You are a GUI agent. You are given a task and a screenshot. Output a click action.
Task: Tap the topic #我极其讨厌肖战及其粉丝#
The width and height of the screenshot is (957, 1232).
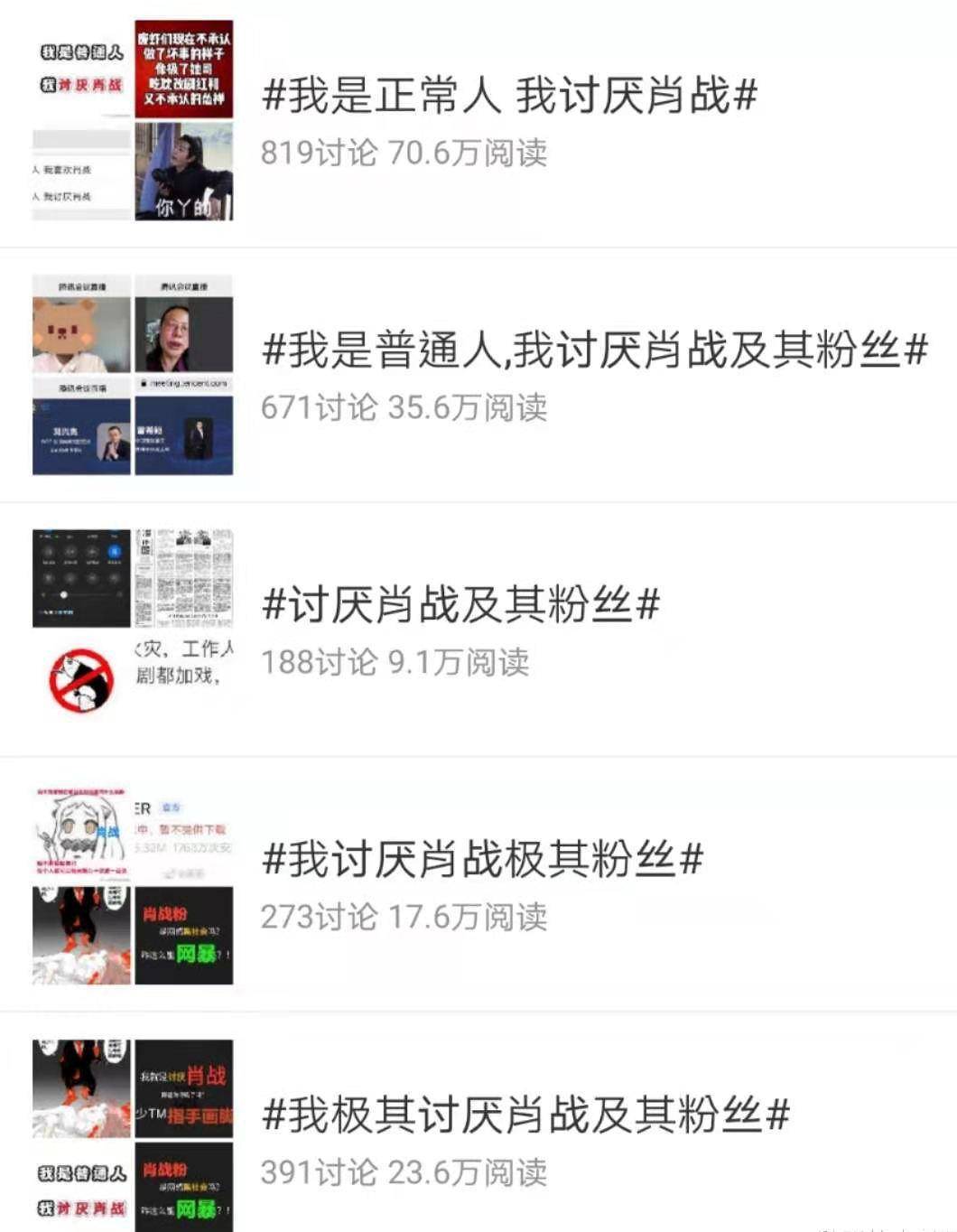point(525,1115)
